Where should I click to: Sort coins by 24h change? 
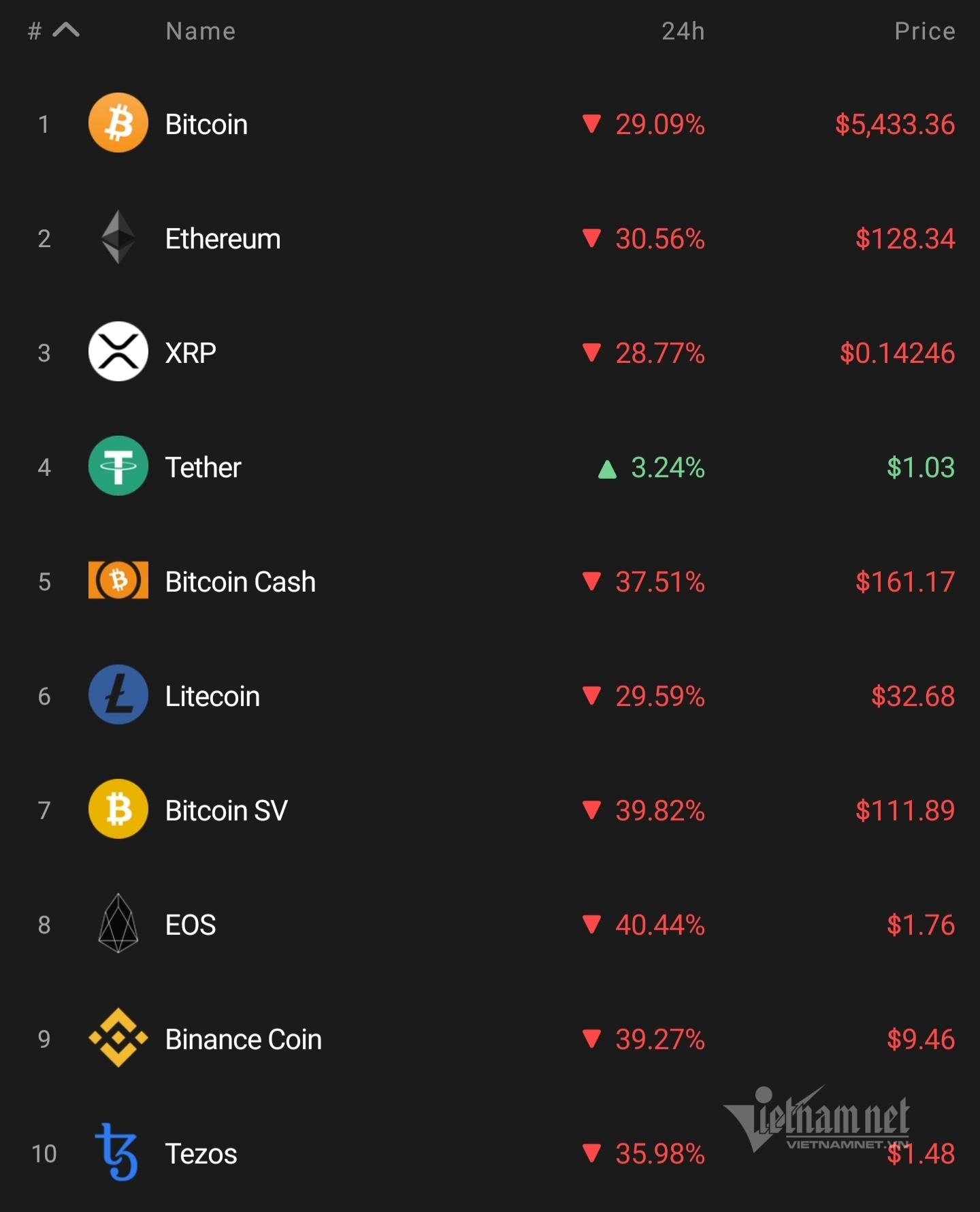click(683, 31)
